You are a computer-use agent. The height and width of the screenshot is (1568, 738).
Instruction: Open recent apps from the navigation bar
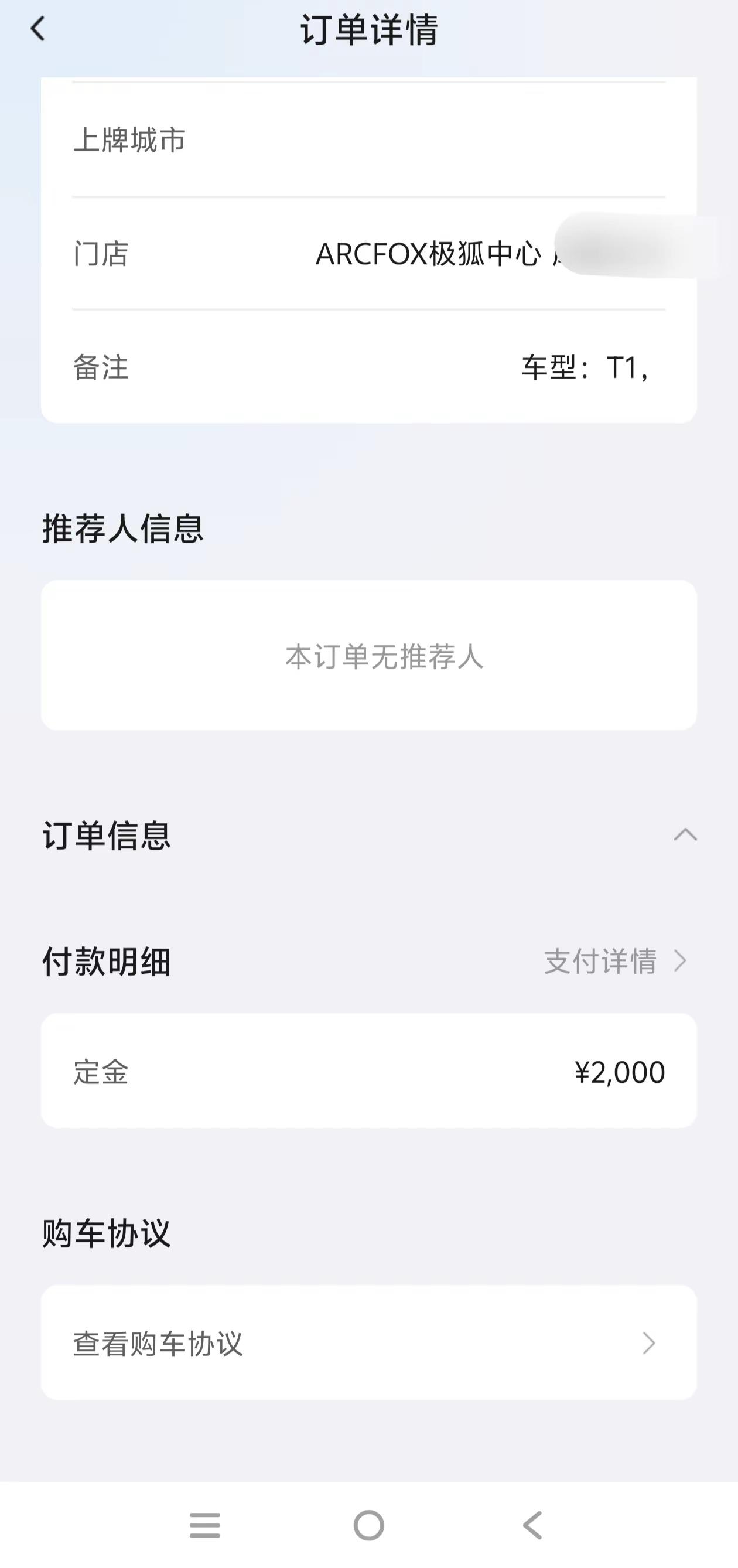click(x=205, y=1525)
